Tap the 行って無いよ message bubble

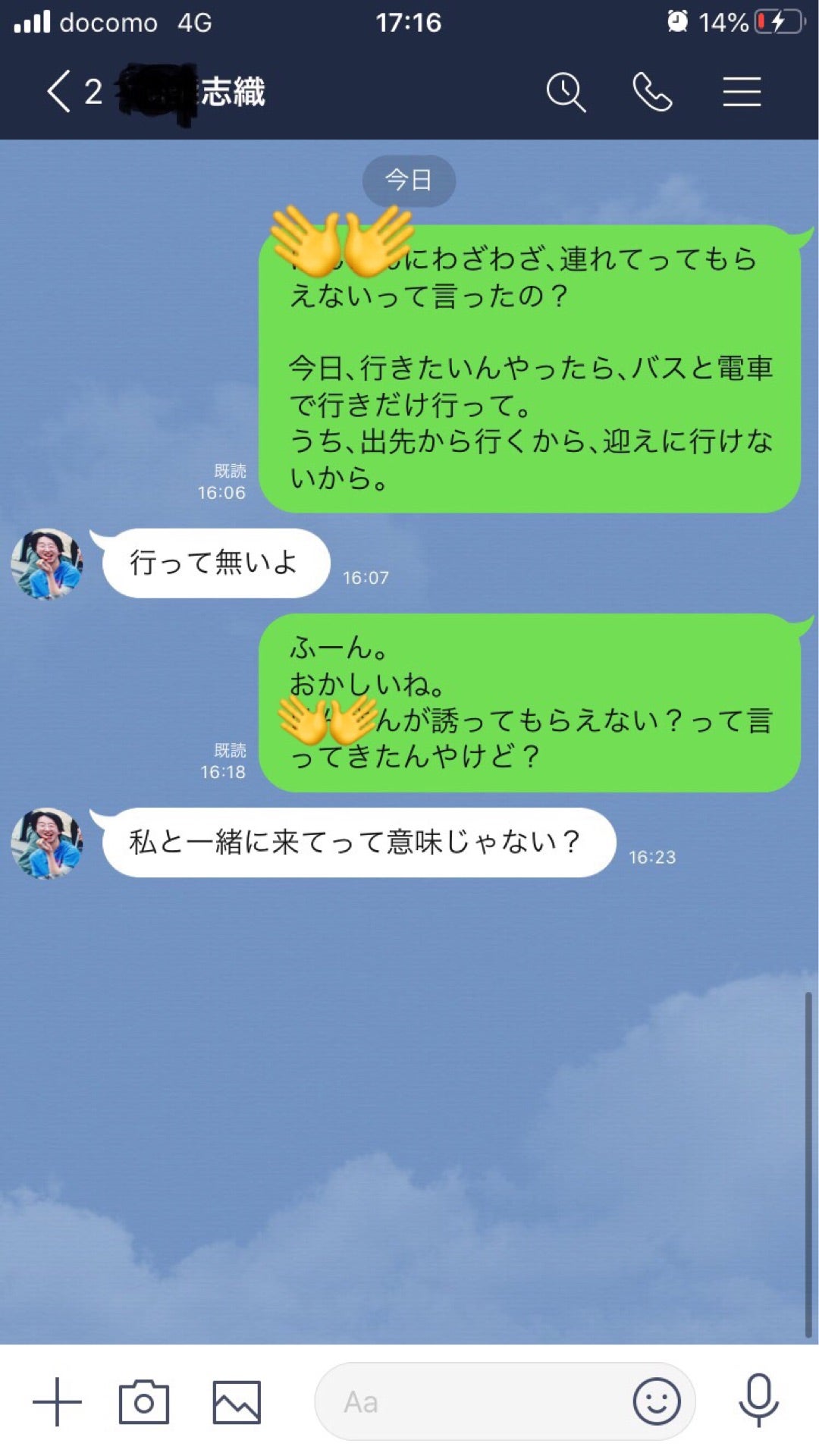point(216,561)
